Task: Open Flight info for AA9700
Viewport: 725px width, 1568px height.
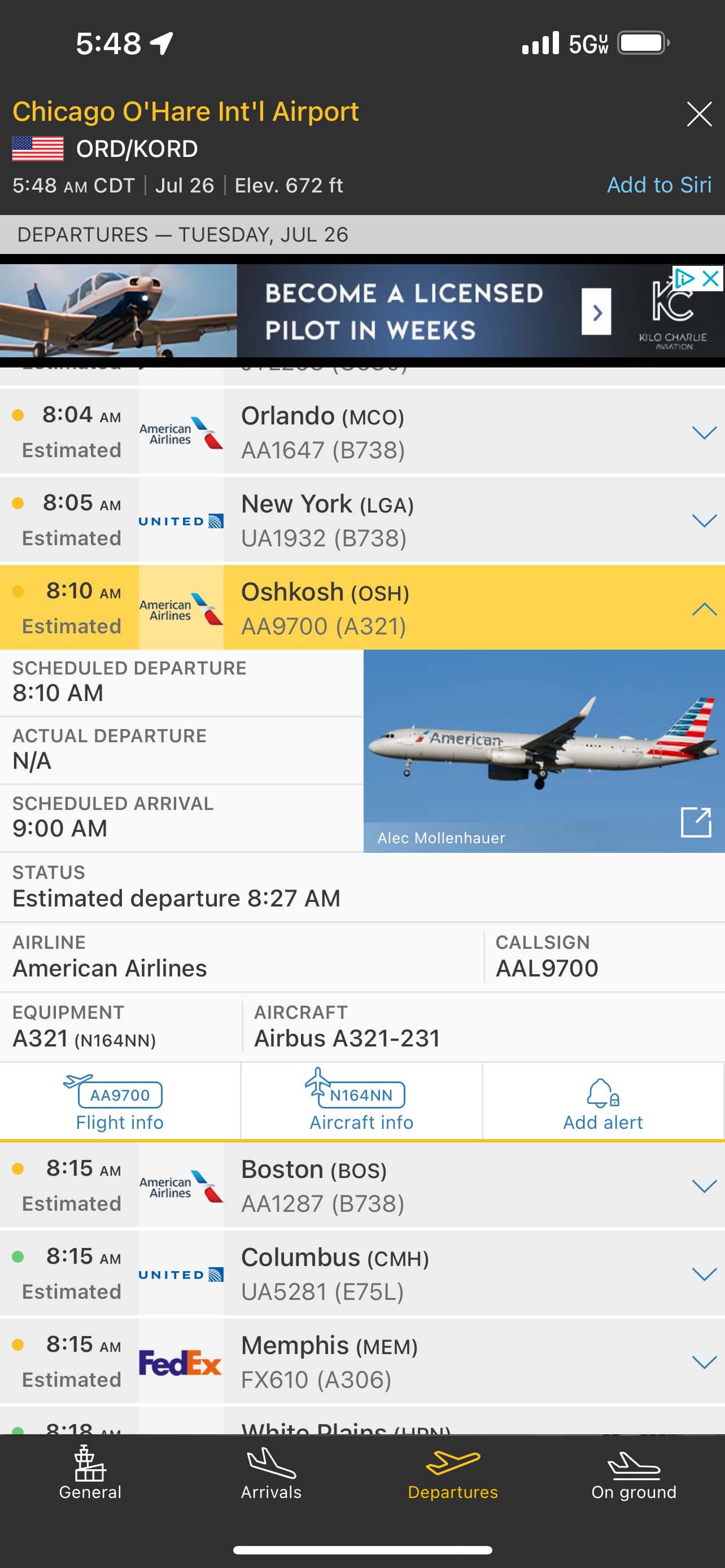Action: pos(120,1102)
